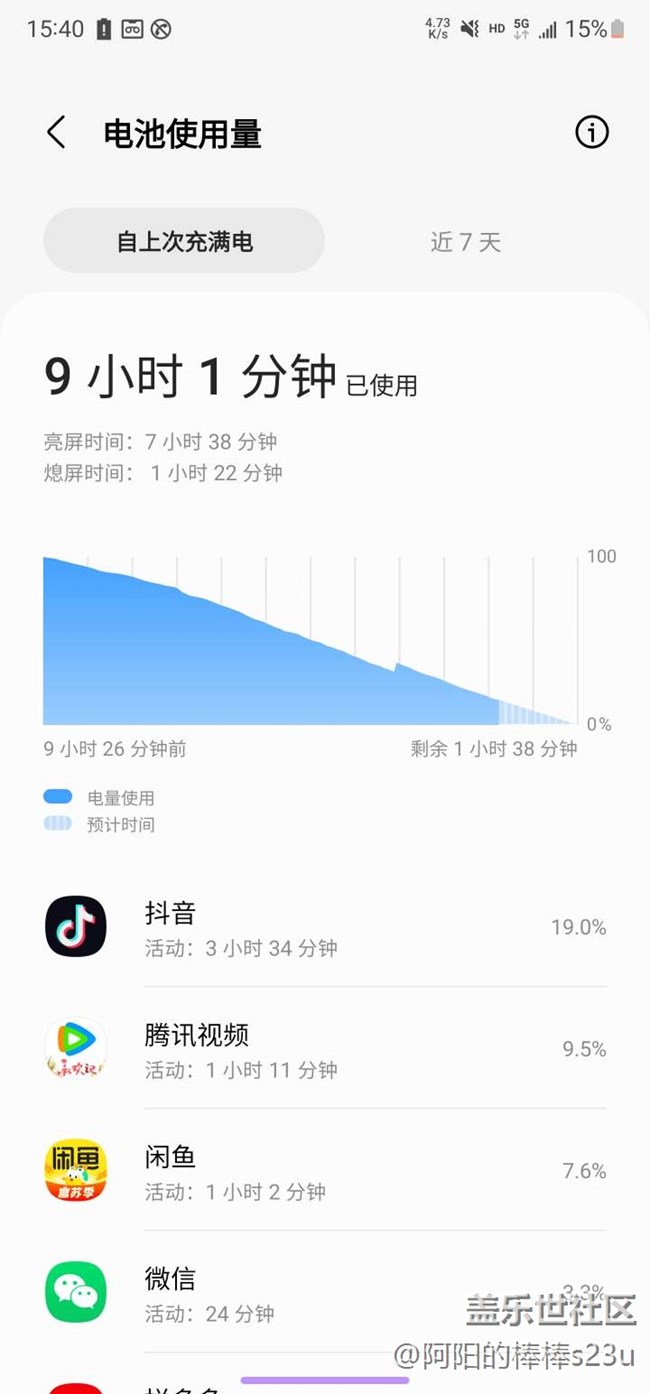The height and width of the screenshot is (1394, 650).
Task: Open 微信 battery usage details
Action: [x=325, y=1293]
